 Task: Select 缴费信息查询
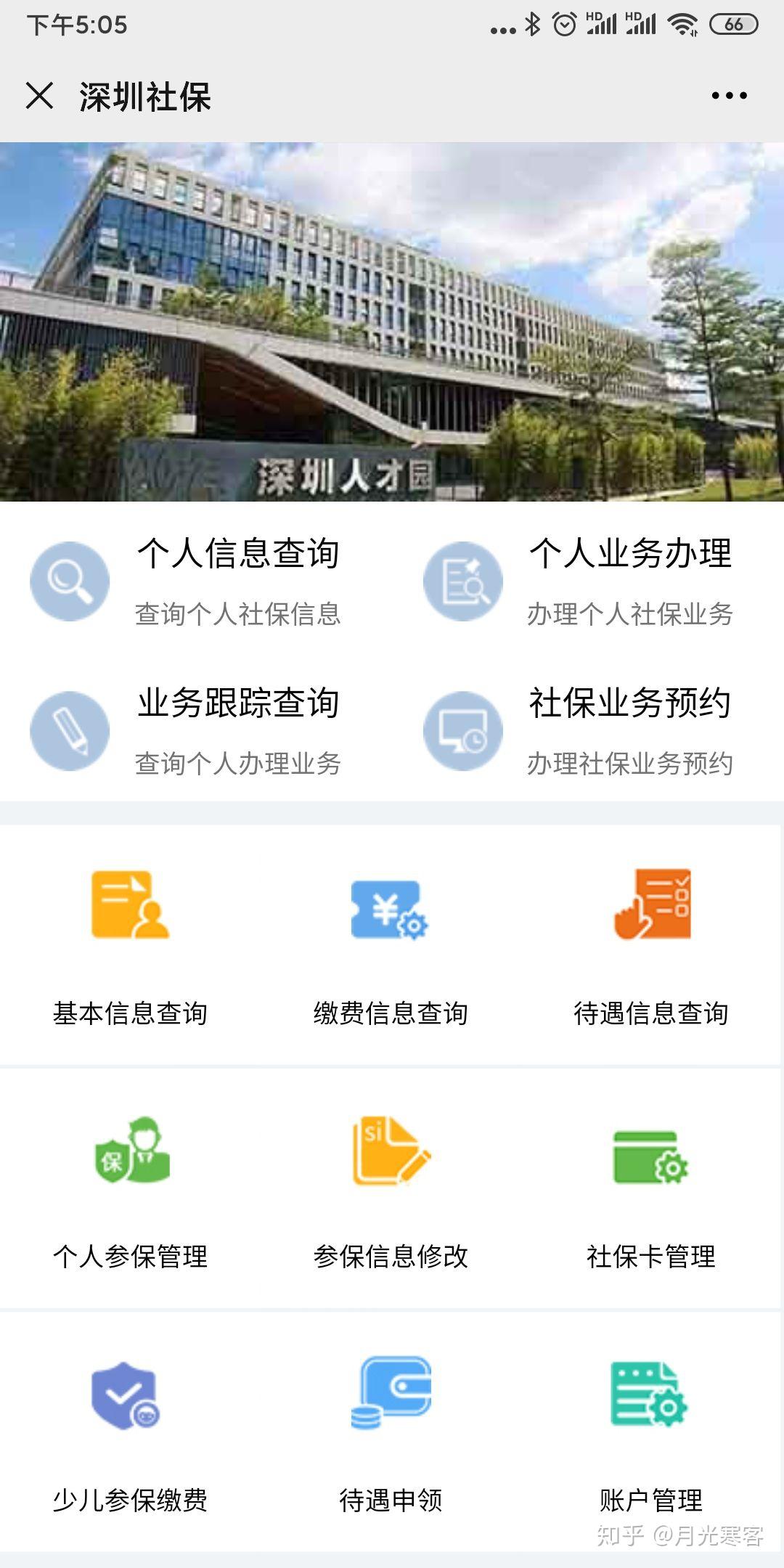tap(391, 944)
